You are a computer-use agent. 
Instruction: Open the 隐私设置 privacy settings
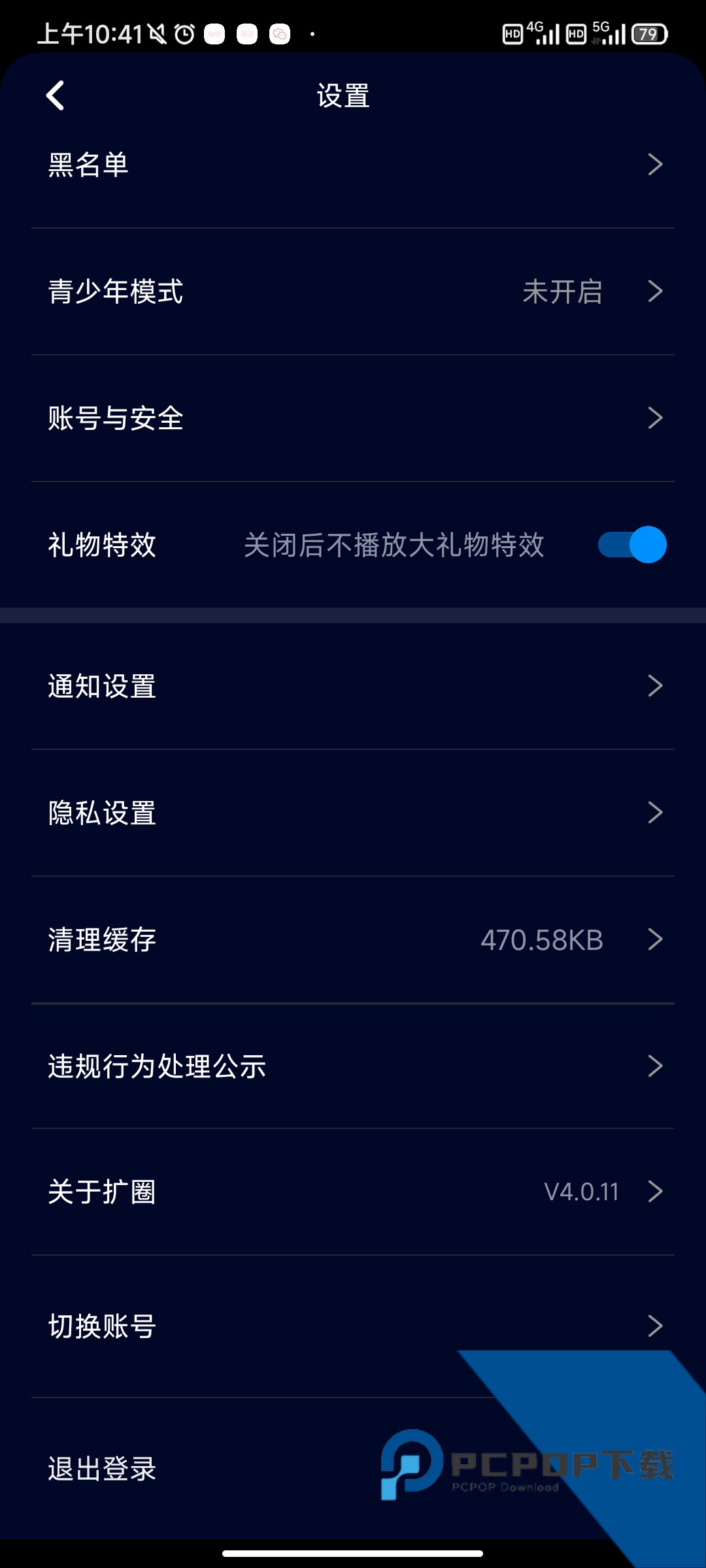(353, 812)
